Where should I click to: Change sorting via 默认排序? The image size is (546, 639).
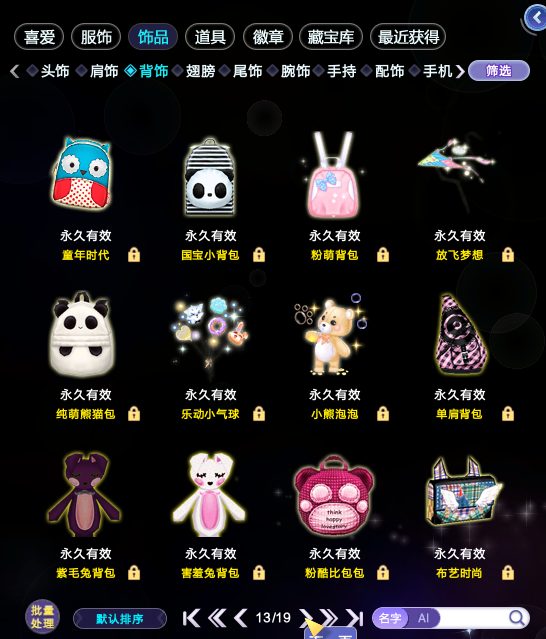coord(120,619)
